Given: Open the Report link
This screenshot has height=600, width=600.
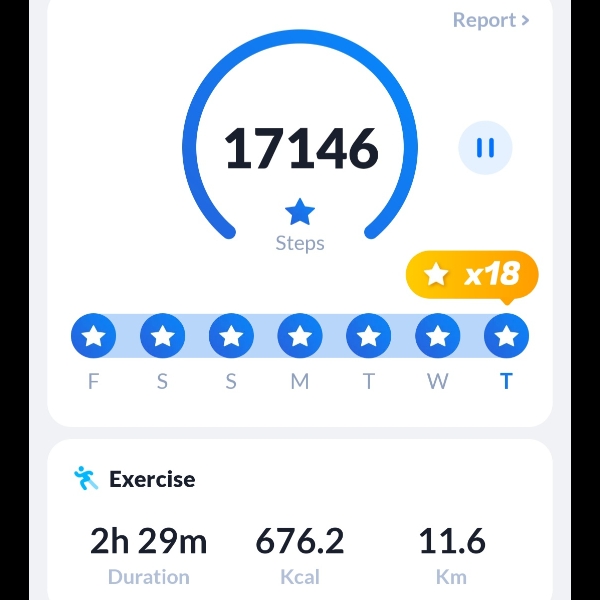Looking at the screenshot, I should pos(490,20).
